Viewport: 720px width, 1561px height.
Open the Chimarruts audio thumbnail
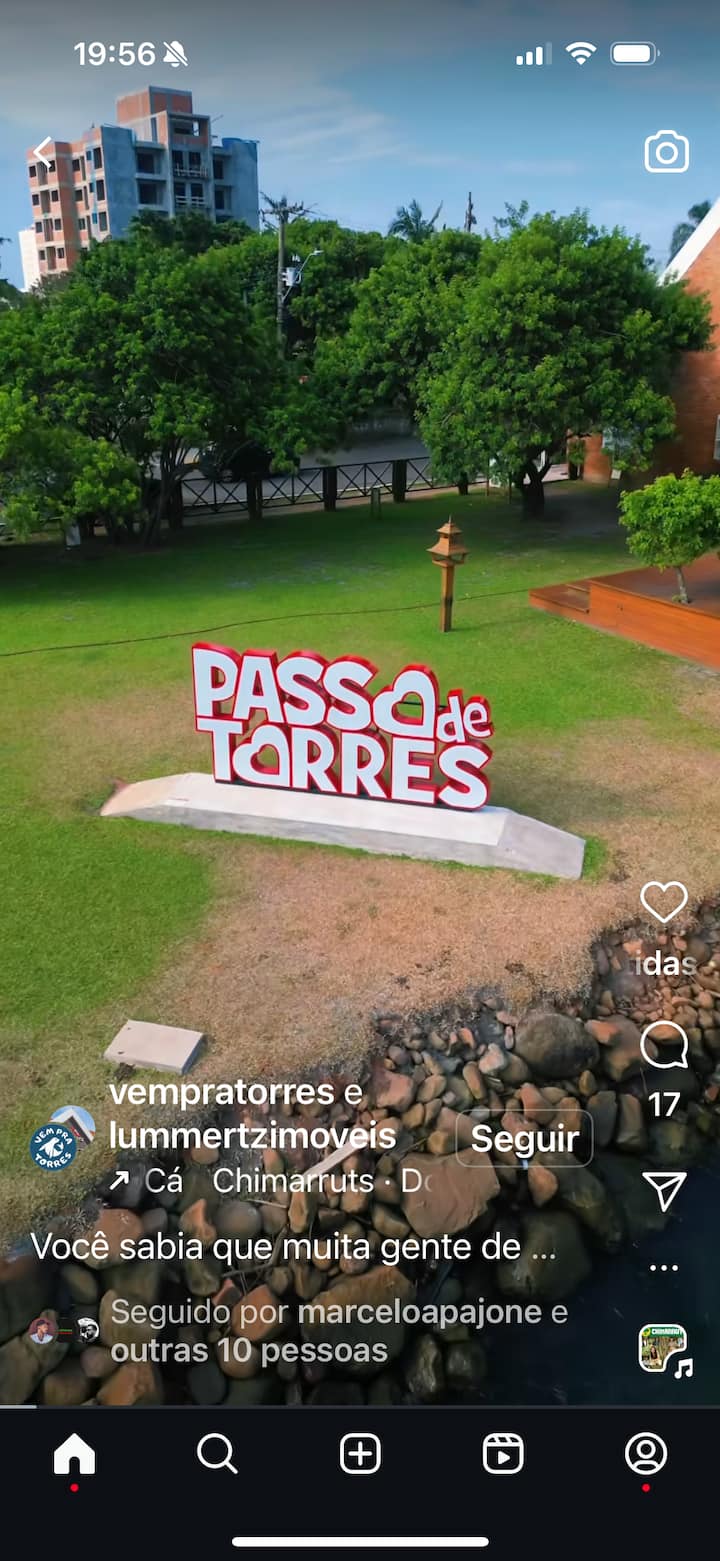pyautogui.click(x=664, y=1348)
